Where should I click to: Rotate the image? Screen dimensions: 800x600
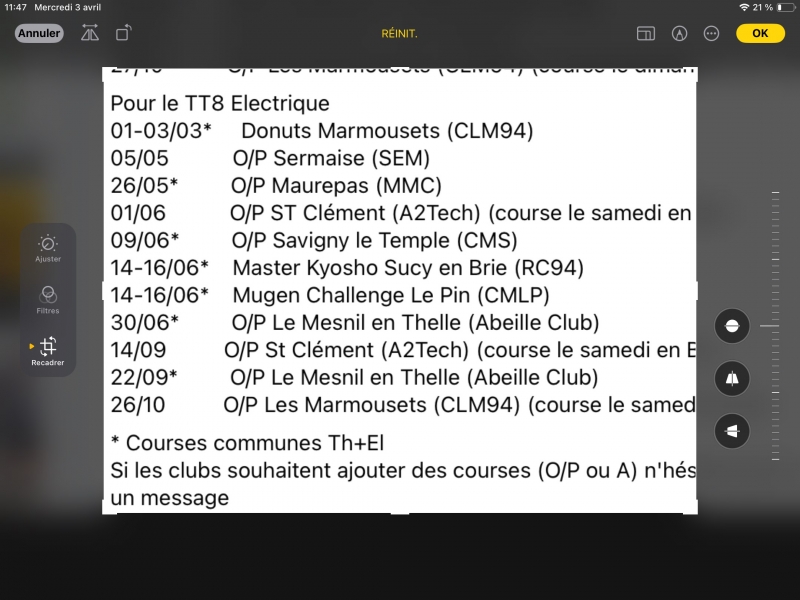[123, 34]
